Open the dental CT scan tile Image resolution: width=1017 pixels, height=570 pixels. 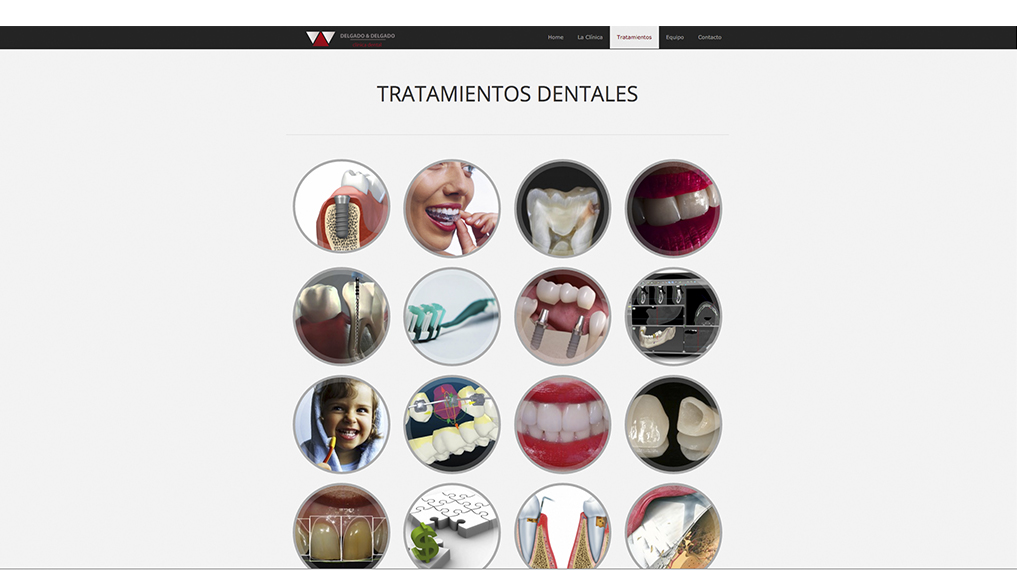tap(673, 316)
